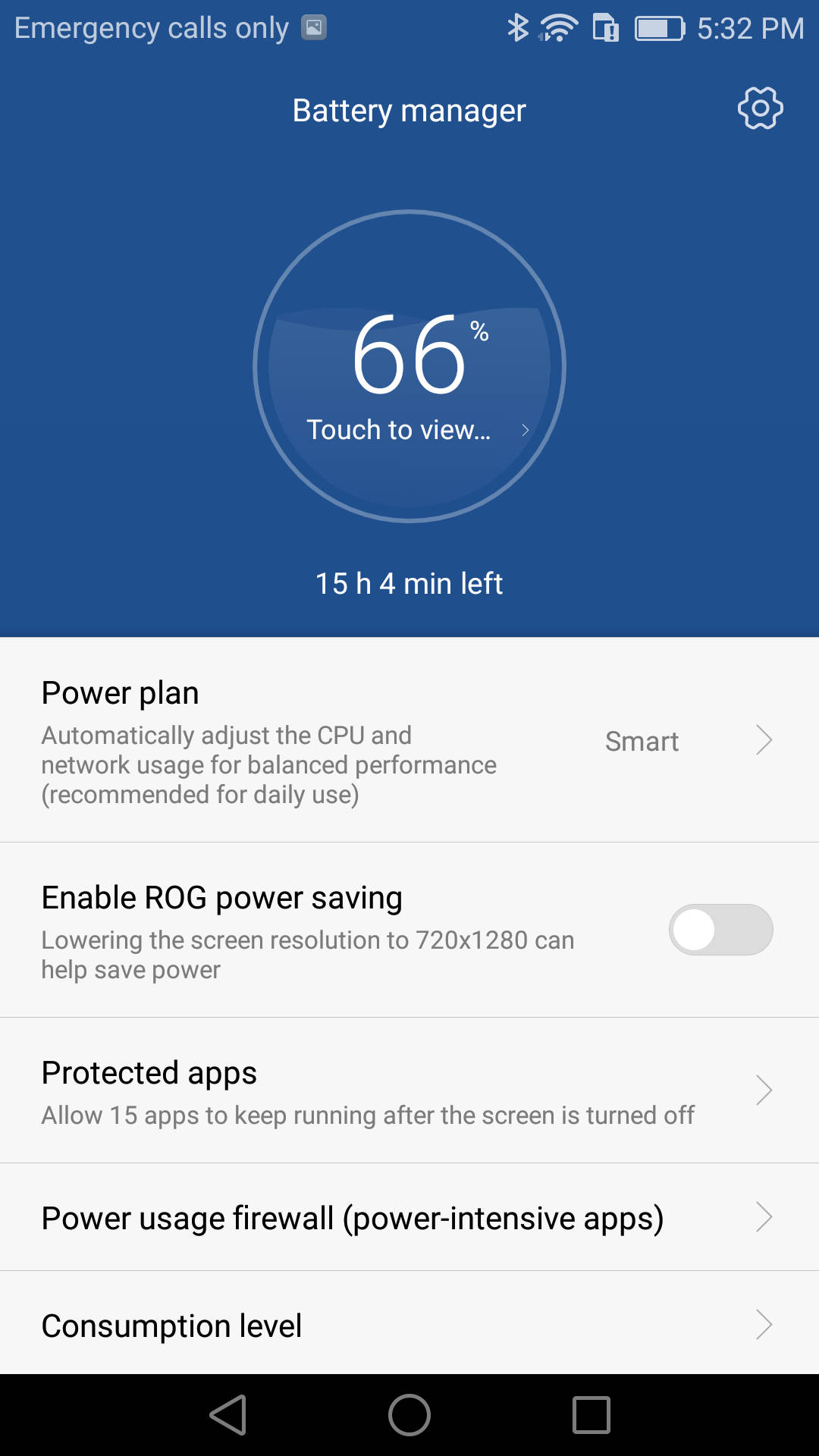
Task: Open Consumption level
Action: (409, 1323)
